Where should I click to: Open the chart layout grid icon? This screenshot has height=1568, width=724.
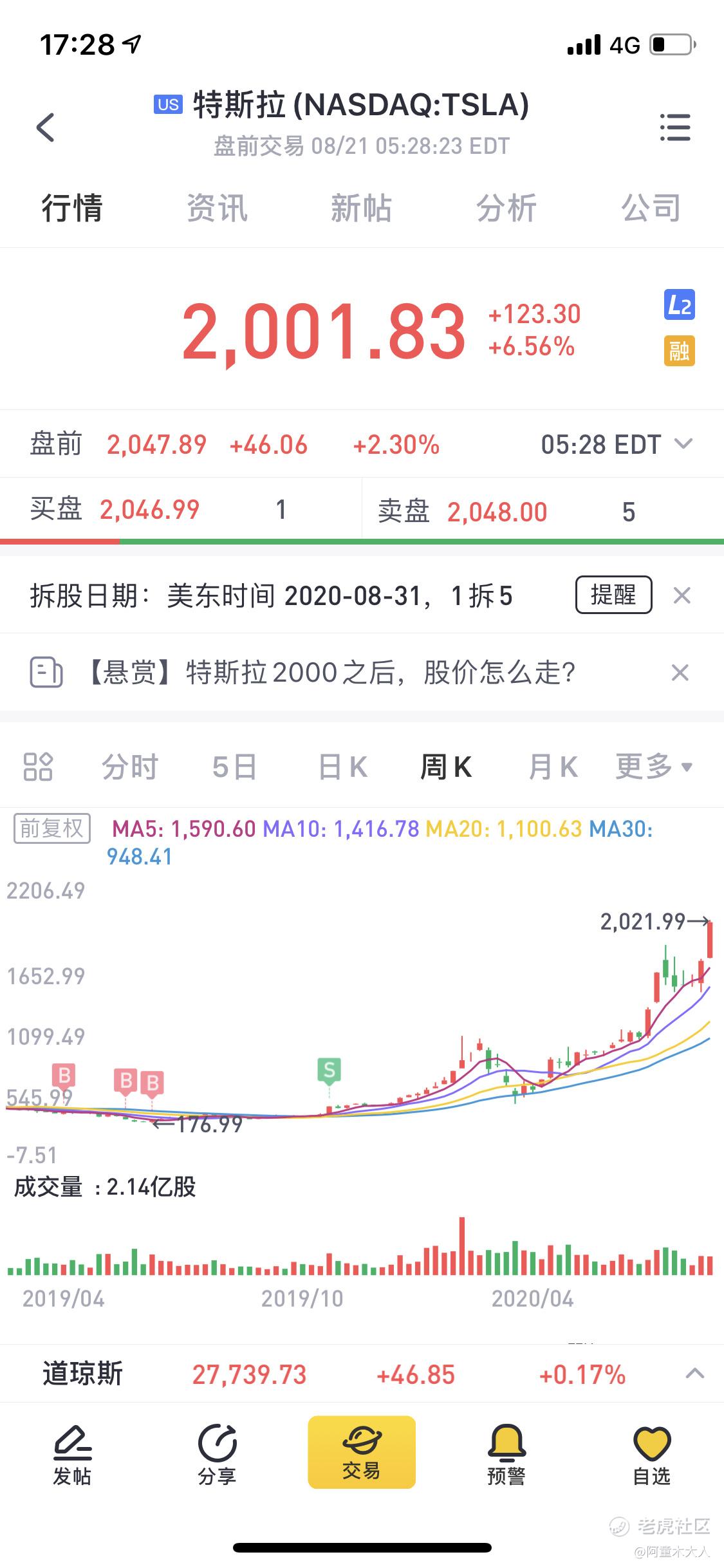click(x=38, y=767)
